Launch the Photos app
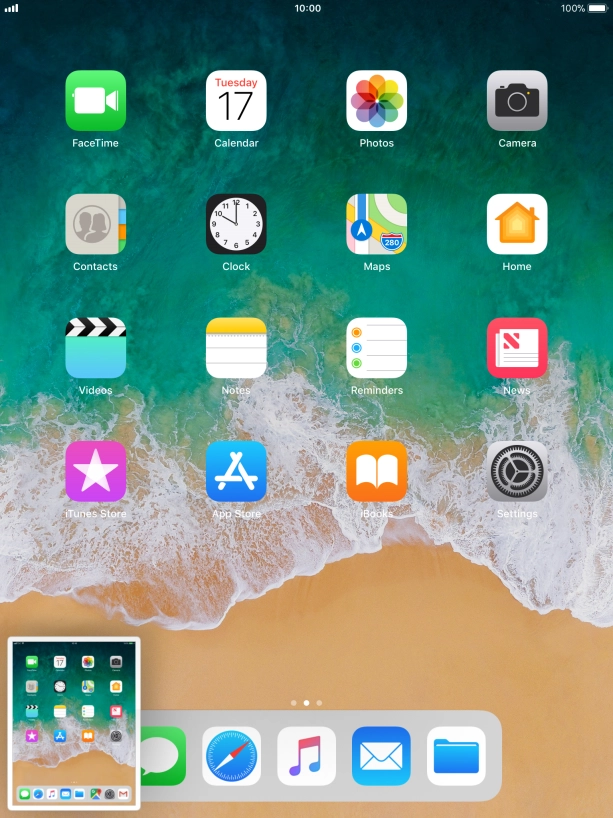Image resolution: width=613 pixels, height=818 pixels. point(376,101)
